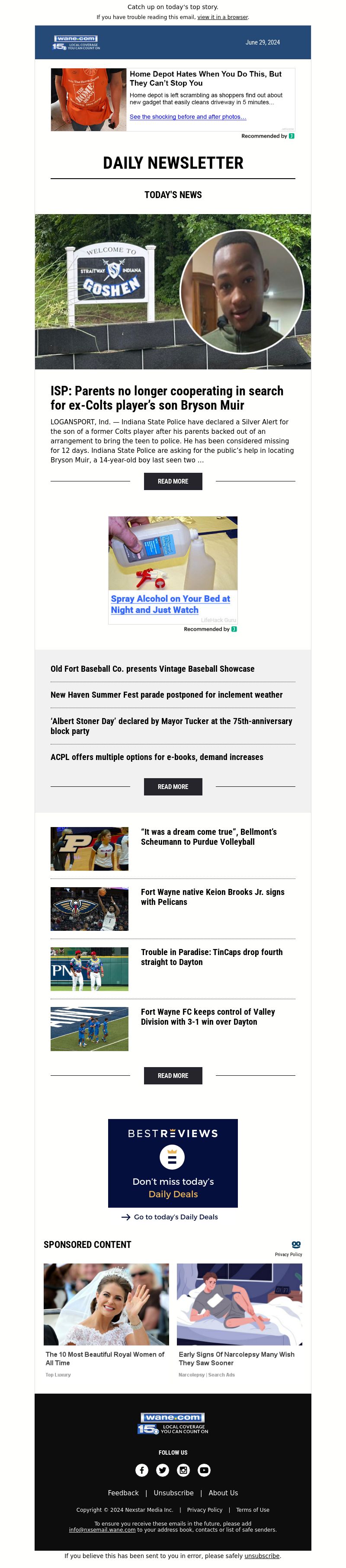View TinCaps drop fourth straight story
The height and width of the screenshot is (1568, 346).
tap(211, 957)
